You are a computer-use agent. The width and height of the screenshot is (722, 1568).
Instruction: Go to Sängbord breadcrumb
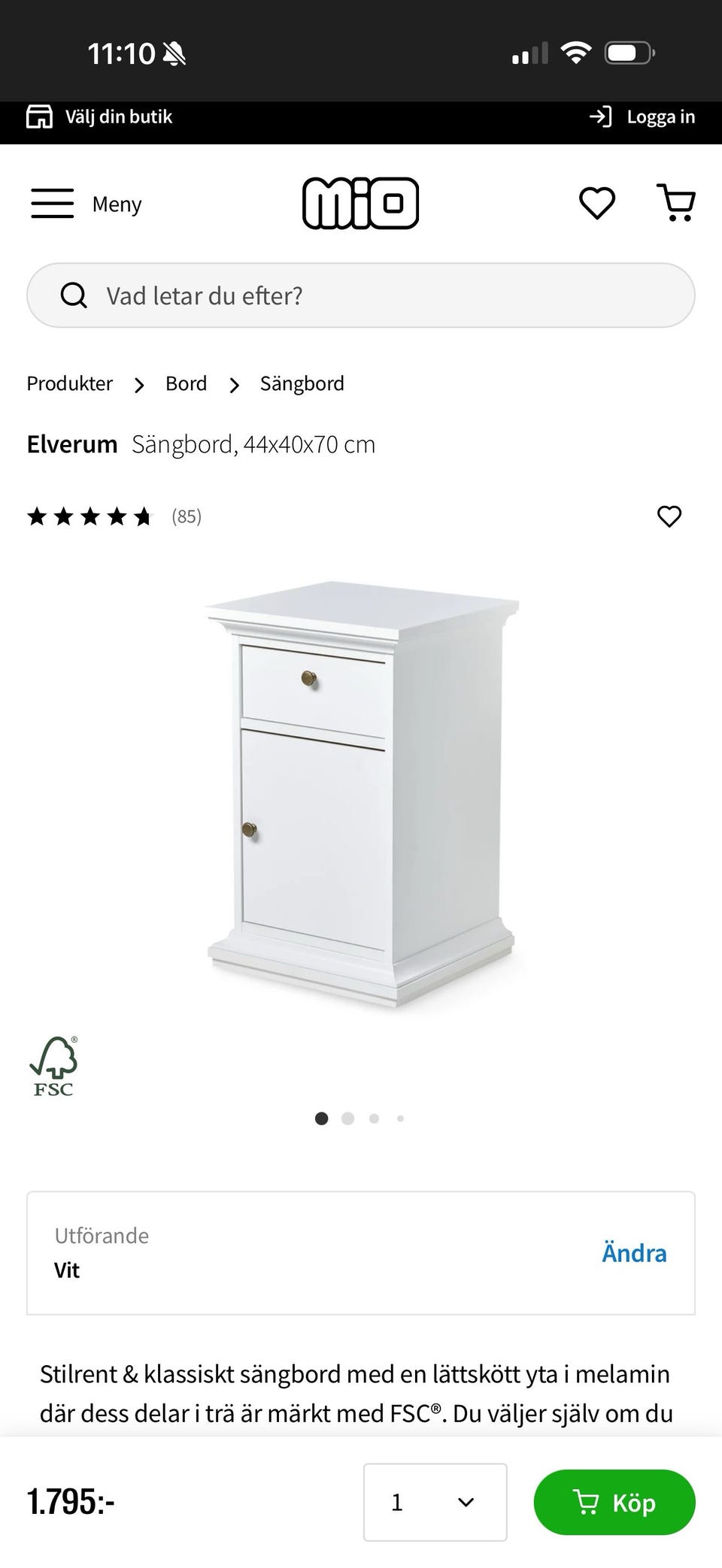(x=302, y=383)
